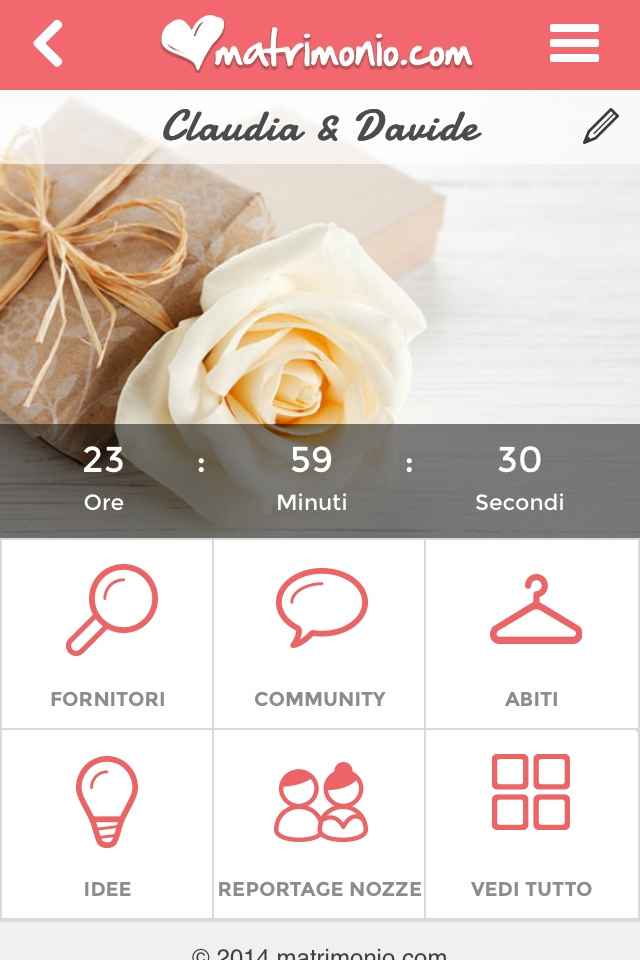The width and height of the screenshot is (640, 960).
Task: Edit the couple names with pencil icon
Action: tap(600, 127)
